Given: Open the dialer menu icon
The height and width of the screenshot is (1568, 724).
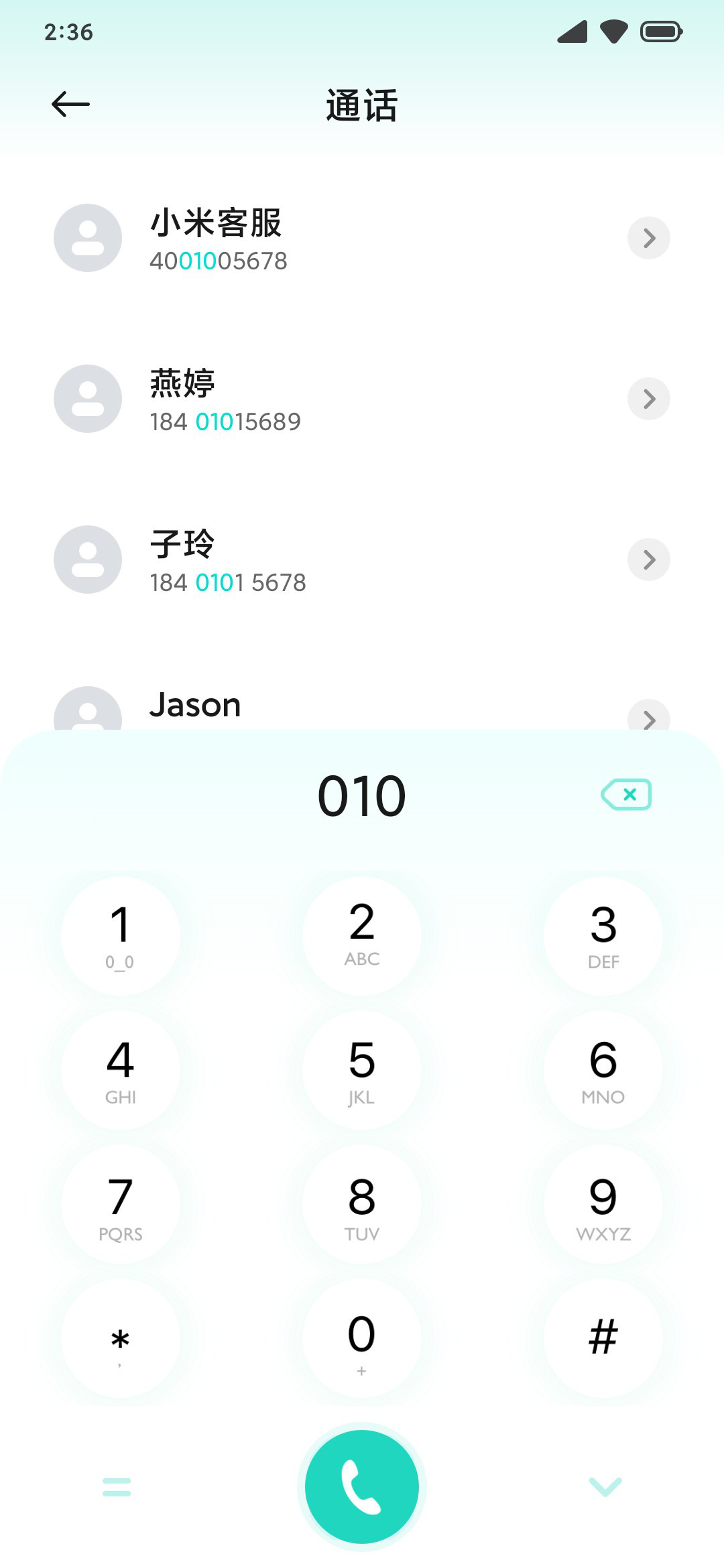Looking at the screenshot, I should [x=117, y=1487].
